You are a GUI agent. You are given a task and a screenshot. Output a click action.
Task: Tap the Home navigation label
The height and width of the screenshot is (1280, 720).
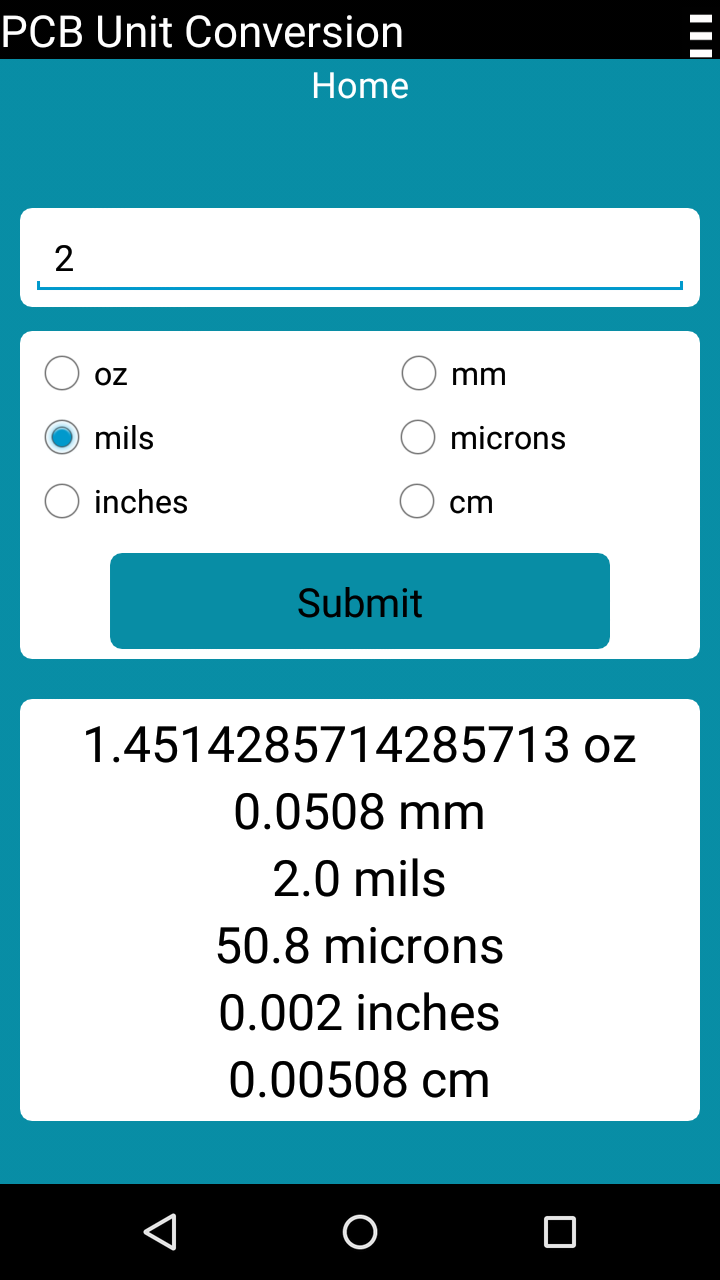(x=360, y=86)
